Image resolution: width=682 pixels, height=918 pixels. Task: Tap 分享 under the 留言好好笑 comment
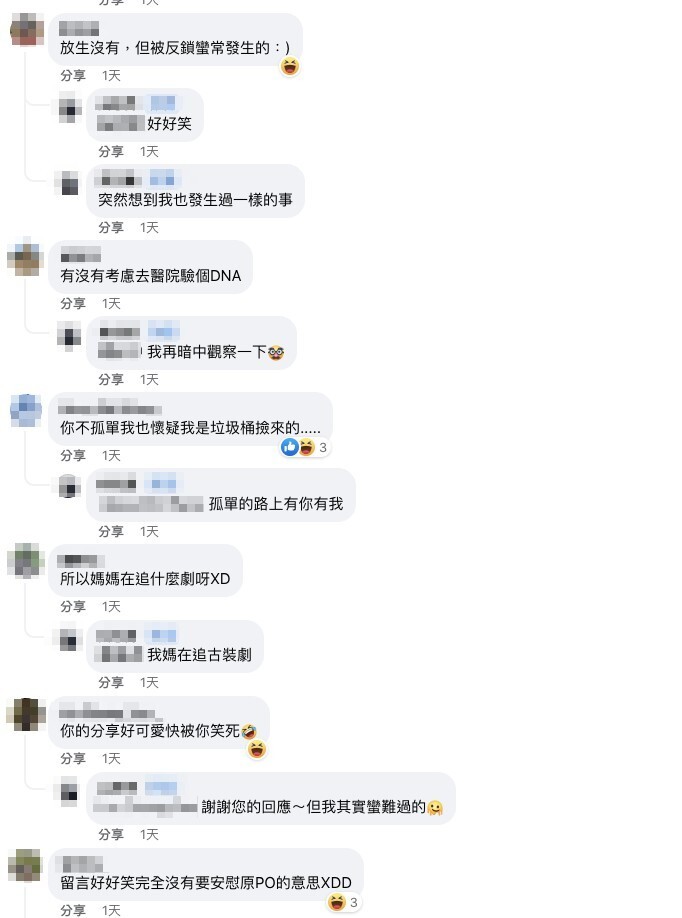(x=73, y=910)
